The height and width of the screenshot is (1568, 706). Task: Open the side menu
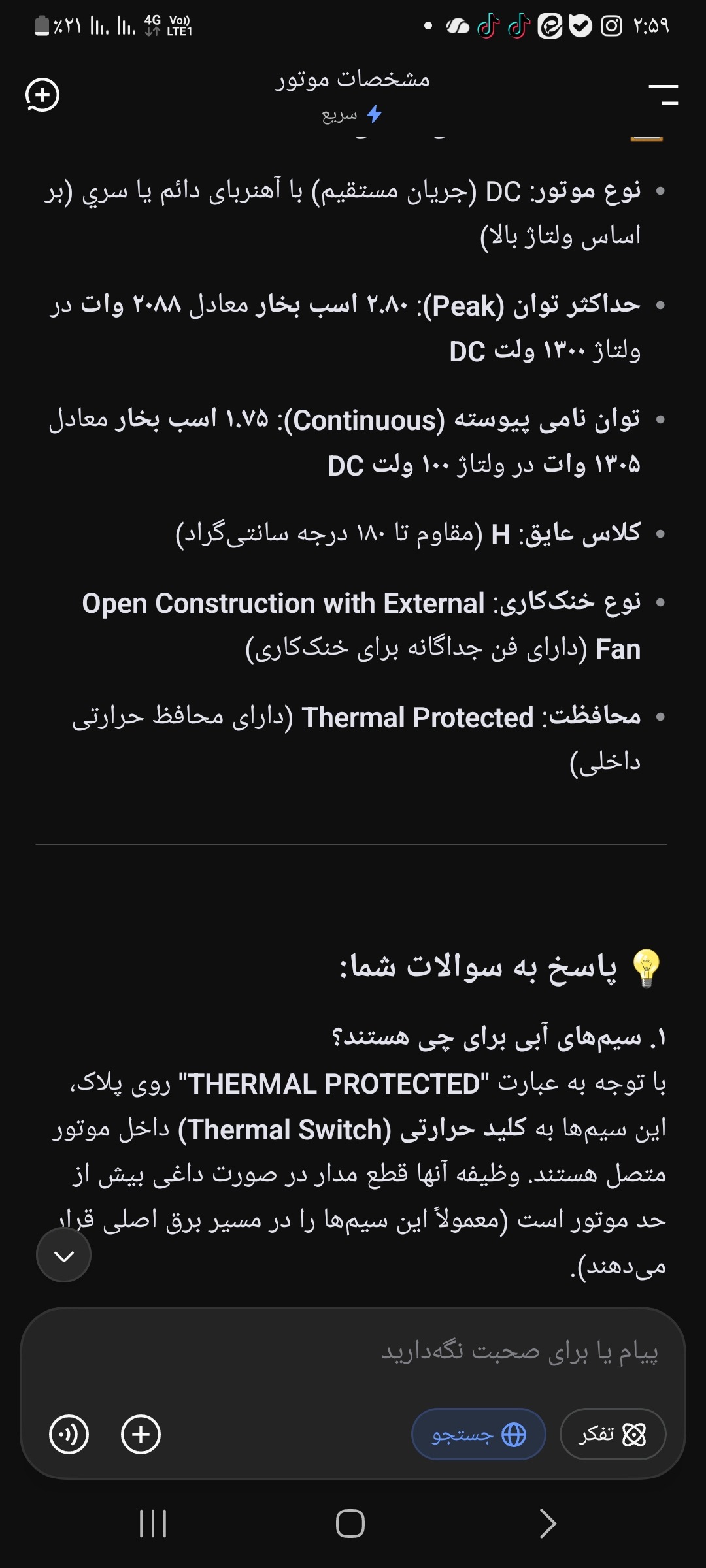click(x=663, y=95)
